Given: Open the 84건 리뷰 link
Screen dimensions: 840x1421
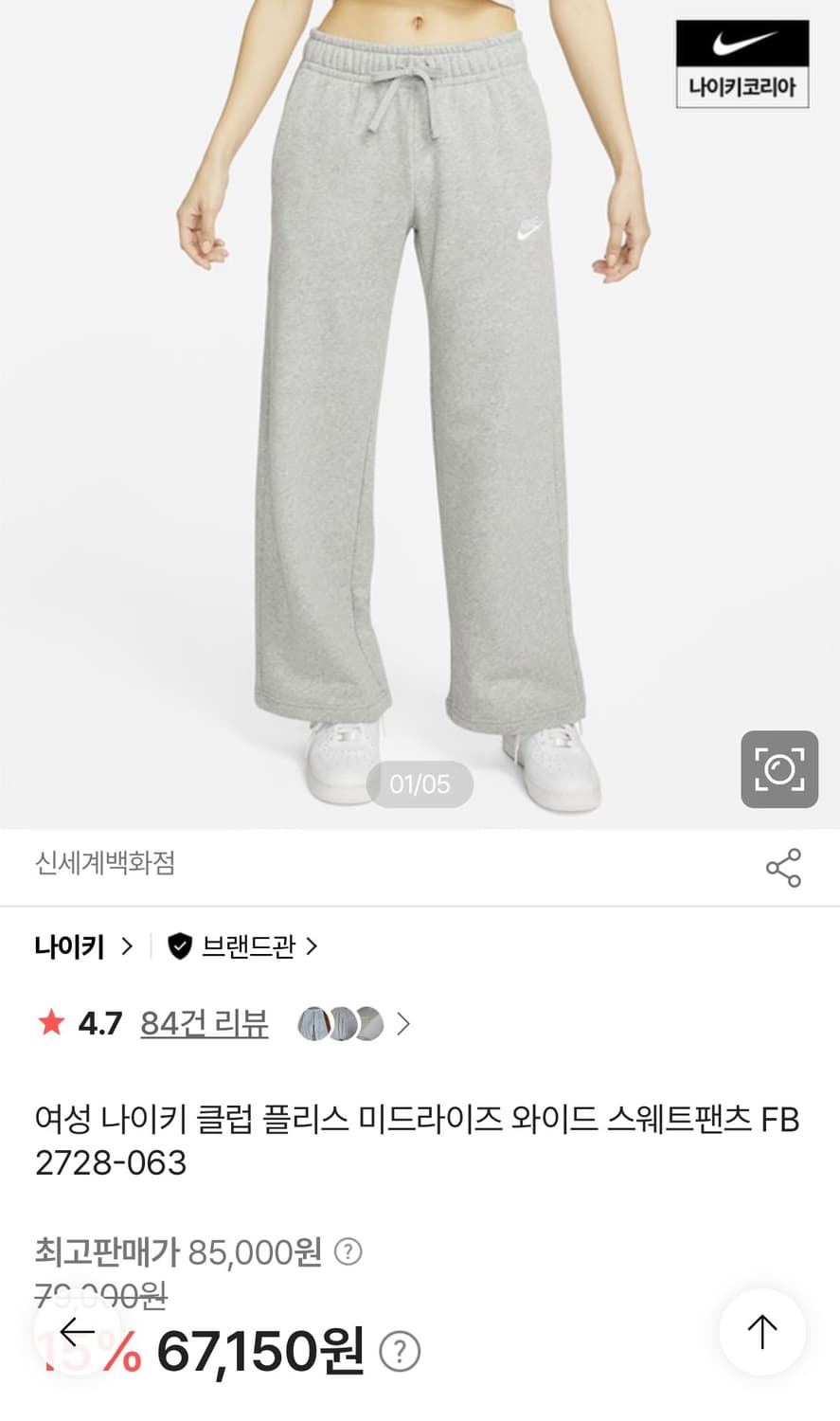Looking at the screenshot, I should (204, 1023).
